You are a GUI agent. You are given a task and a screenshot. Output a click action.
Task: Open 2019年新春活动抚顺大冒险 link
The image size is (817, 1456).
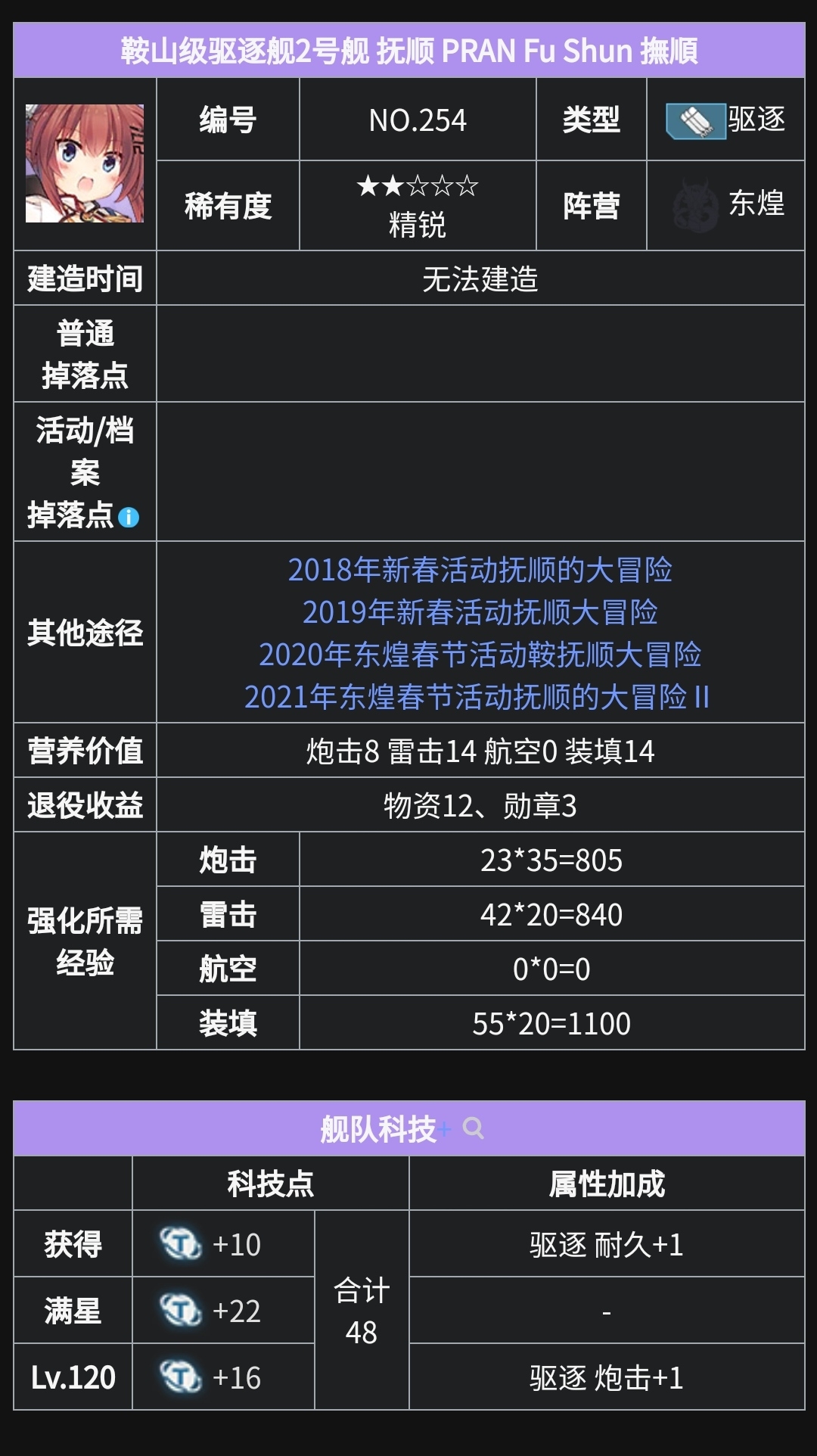(x=480, y=612)
